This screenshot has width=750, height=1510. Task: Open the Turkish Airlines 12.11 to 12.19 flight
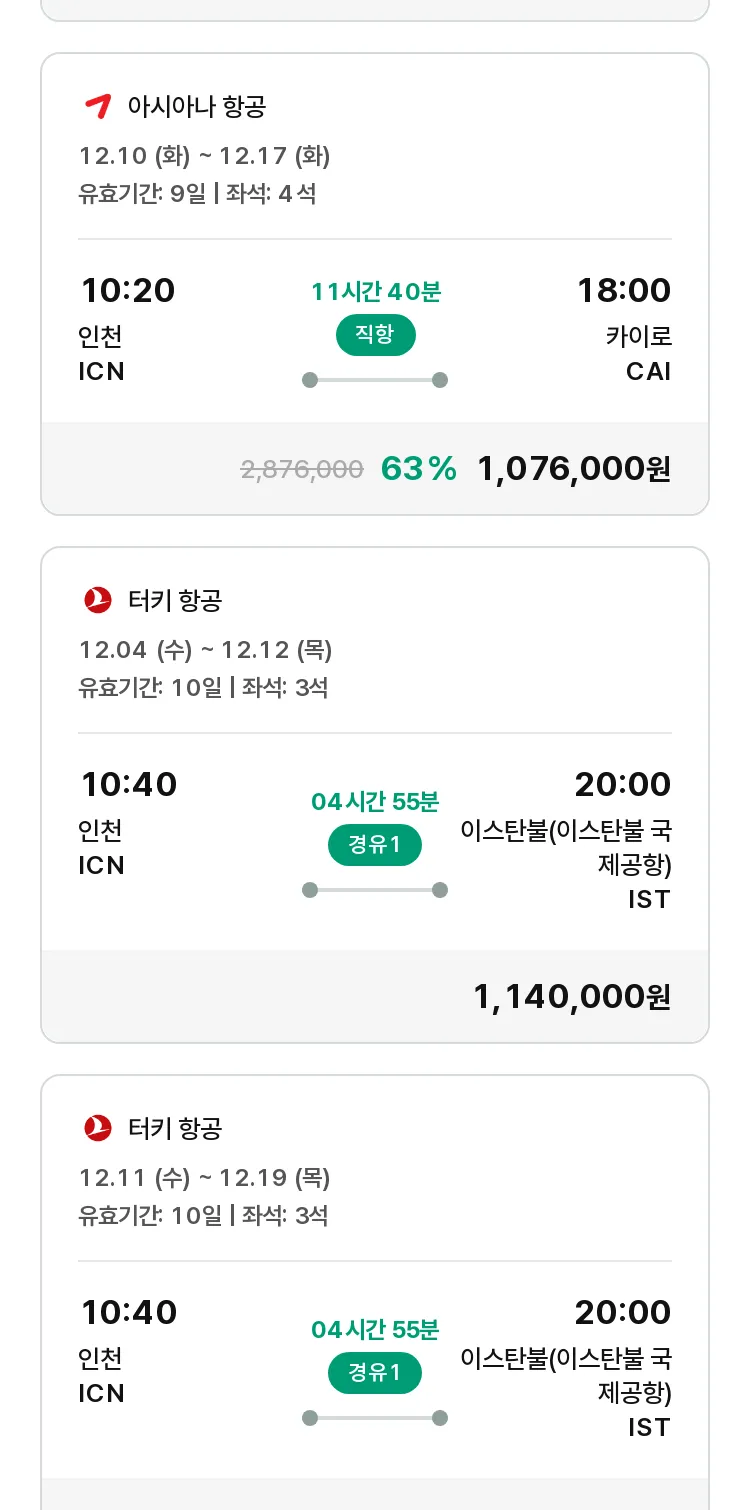(x=375, y=1292)
